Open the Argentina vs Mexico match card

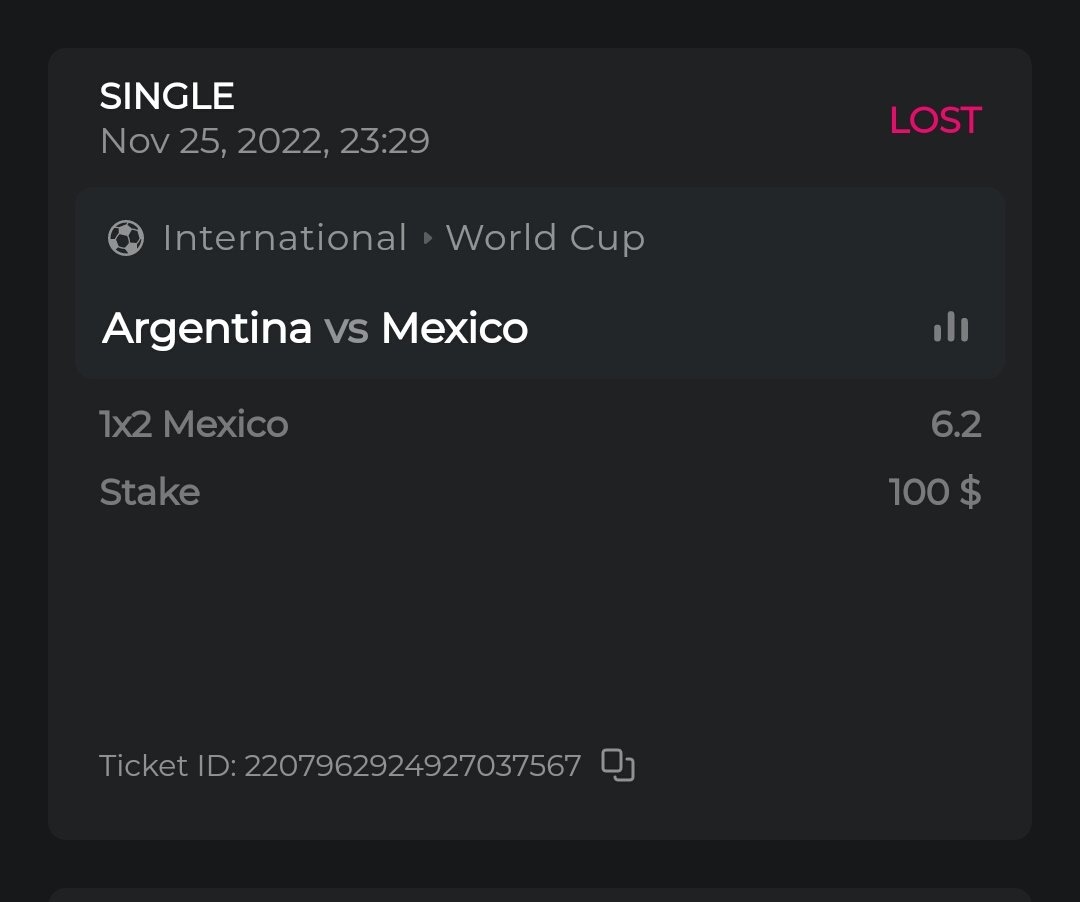(315, 328)
